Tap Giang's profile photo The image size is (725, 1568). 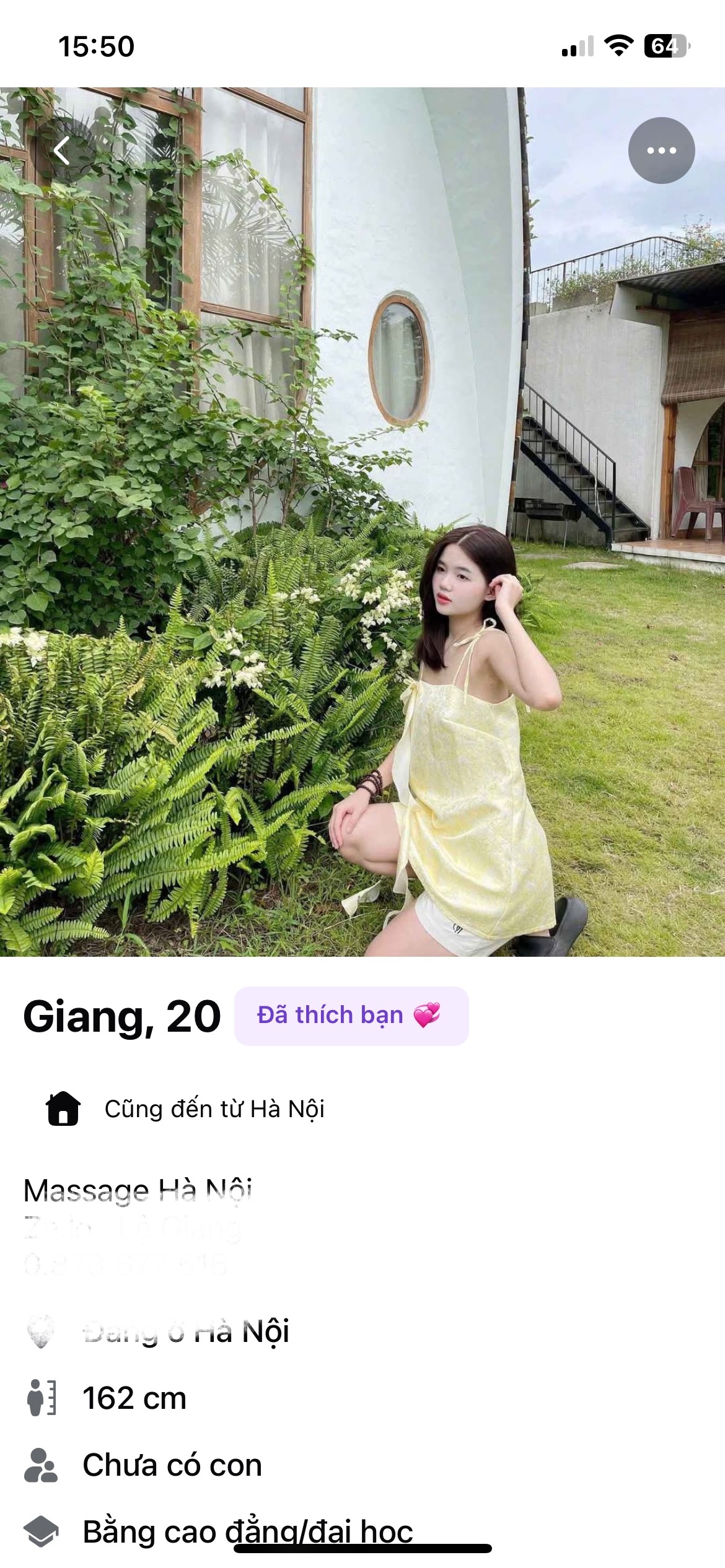[x=362, y=557]
